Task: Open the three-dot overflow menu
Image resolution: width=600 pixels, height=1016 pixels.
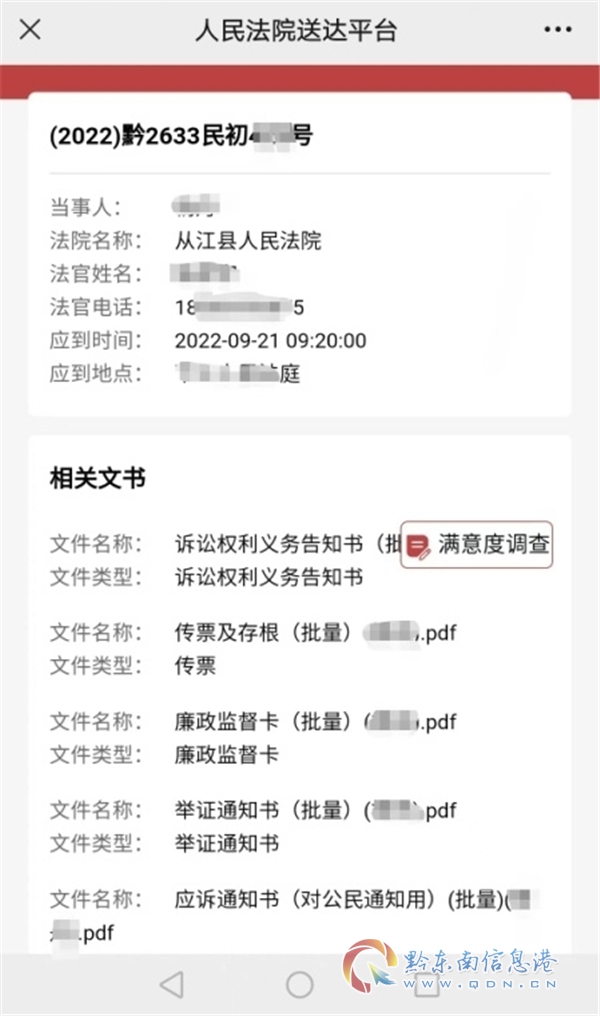Action: pyautogui.click(x=558, y=30)
